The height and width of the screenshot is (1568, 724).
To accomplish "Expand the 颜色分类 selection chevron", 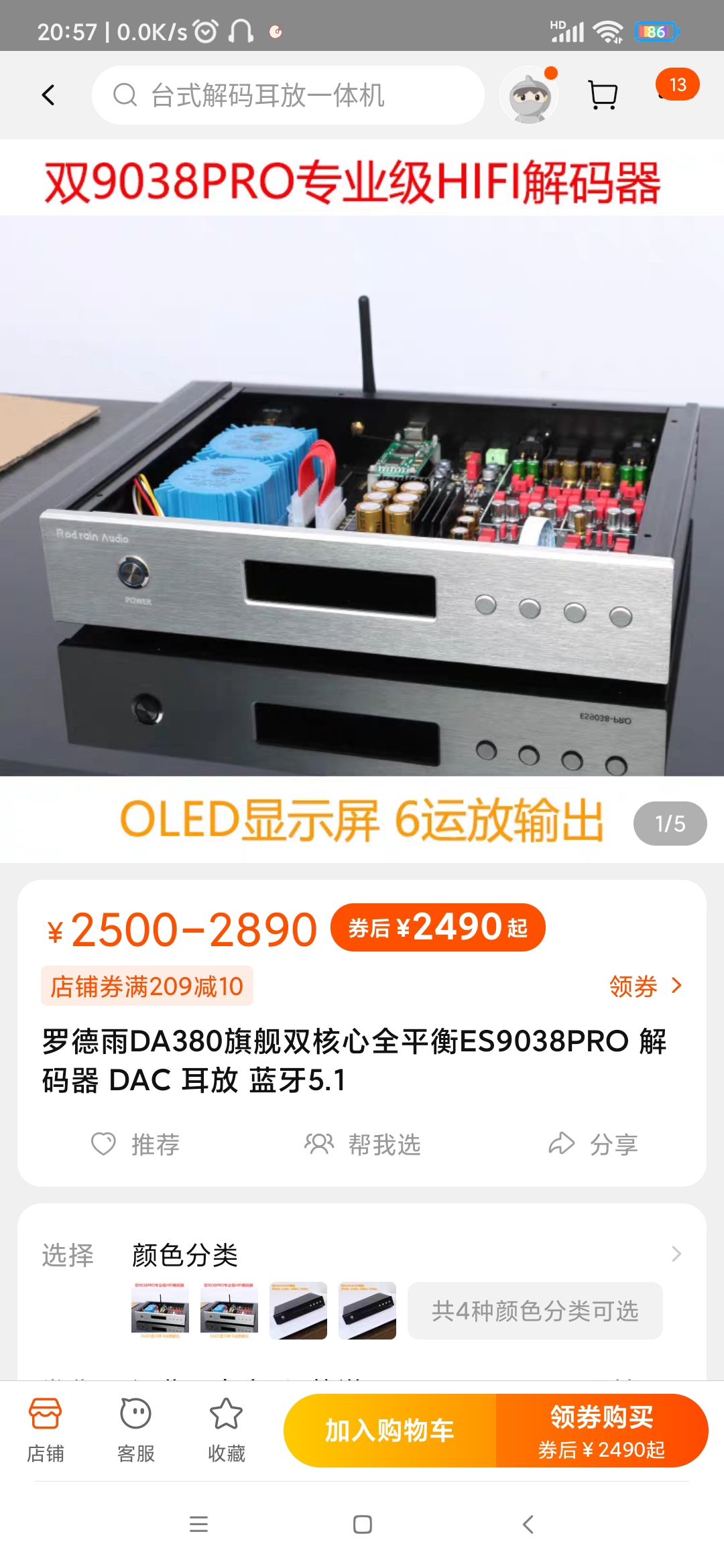I will click(x=676, y=1254).
